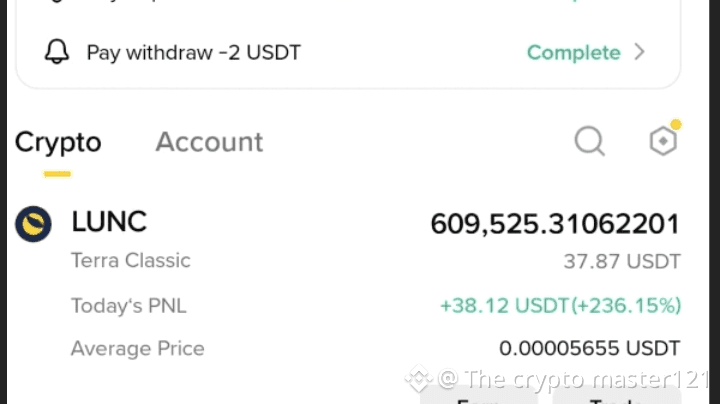Image resolution: width=720 pixels, height=404 pixels.
Task: Select the Crypto tab
Action: point(58,142)
